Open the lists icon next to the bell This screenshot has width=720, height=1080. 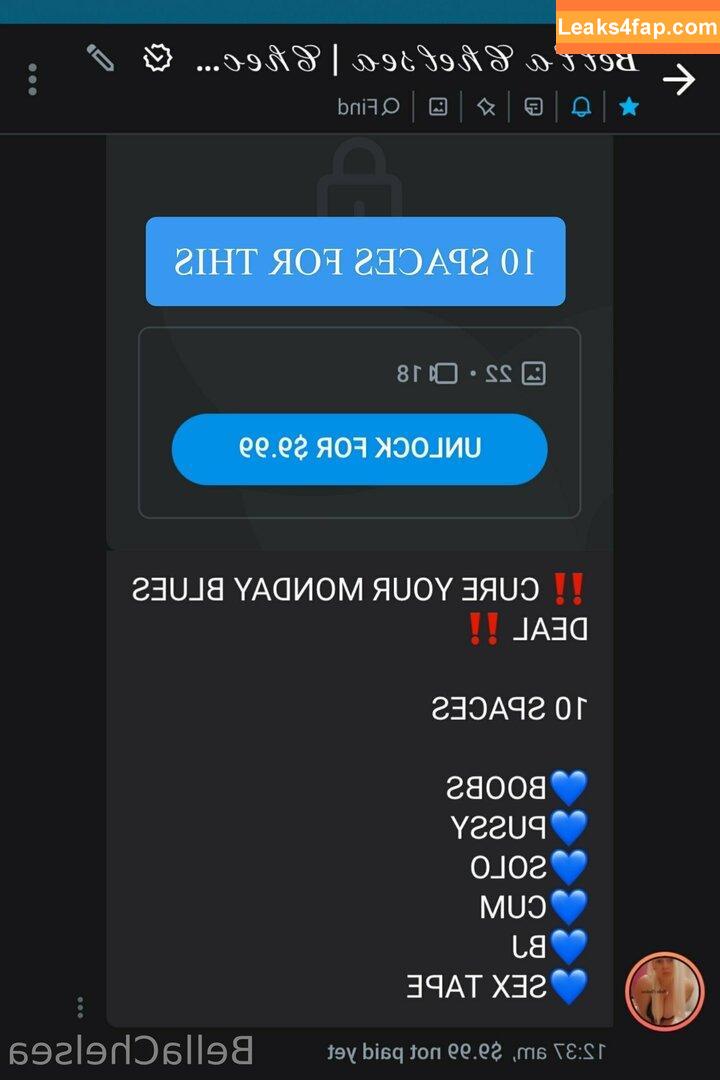(534, 107)
